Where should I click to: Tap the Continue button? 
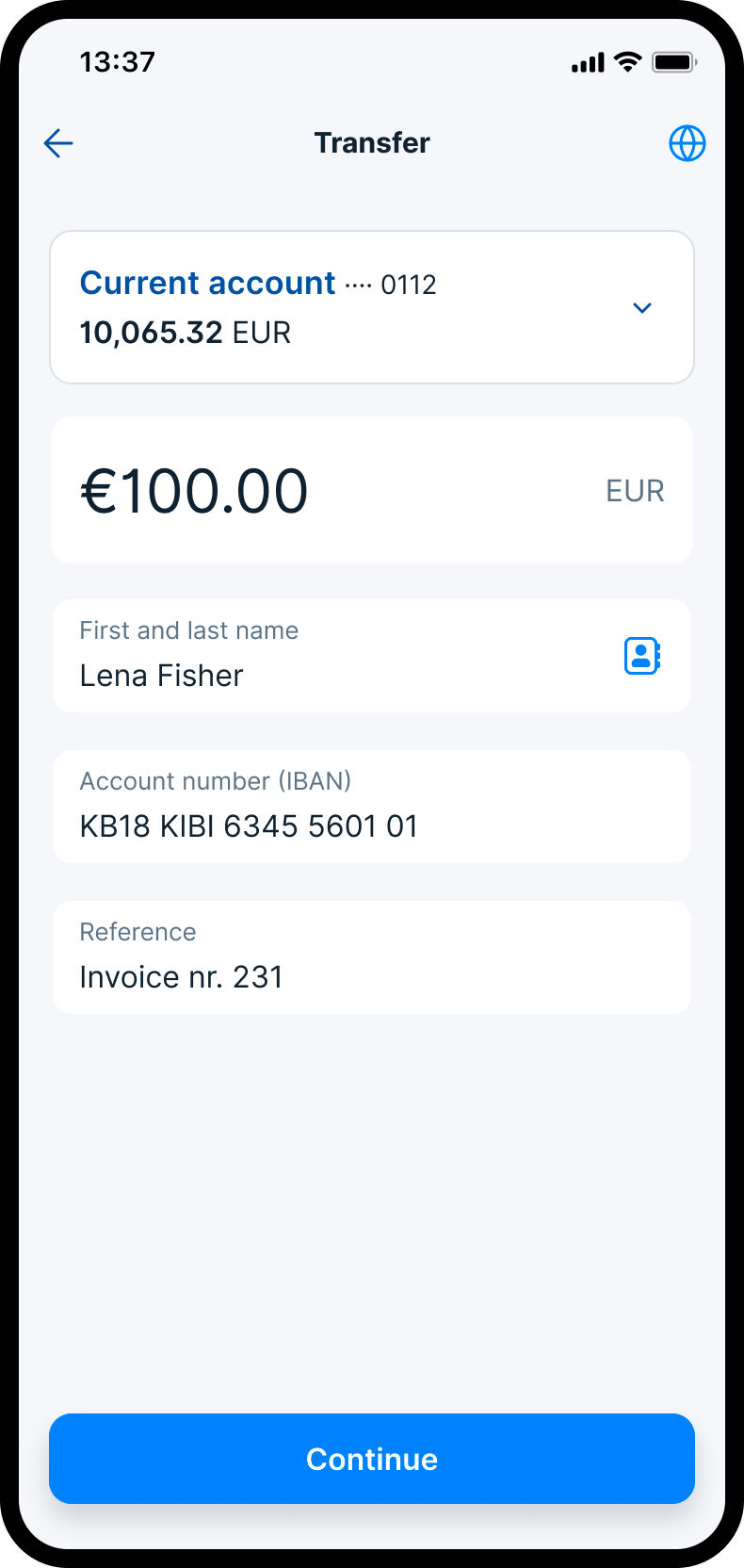[371, 1459]
